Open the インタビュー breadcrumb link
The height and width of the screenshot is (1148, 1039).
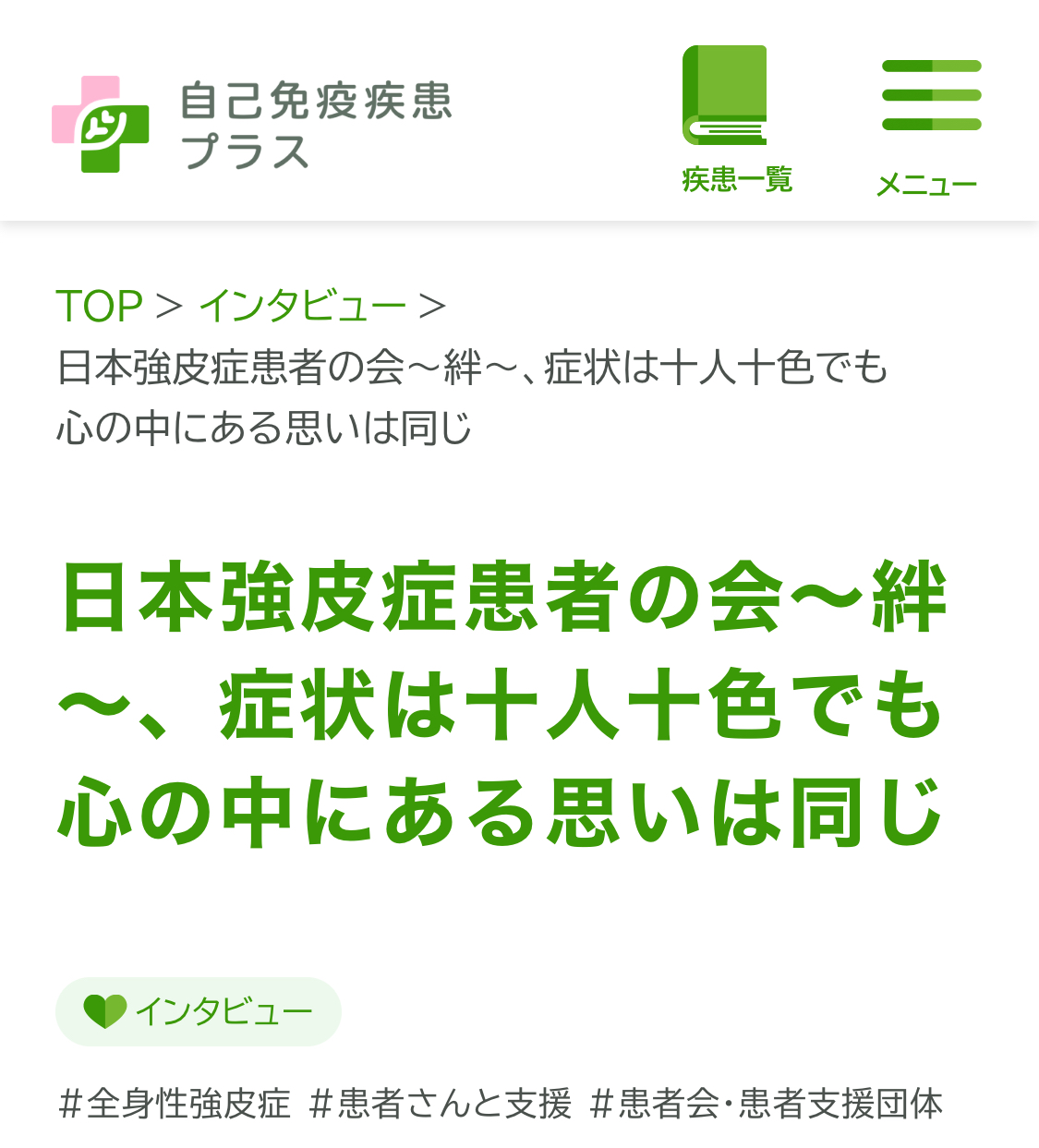coord(302,306)
